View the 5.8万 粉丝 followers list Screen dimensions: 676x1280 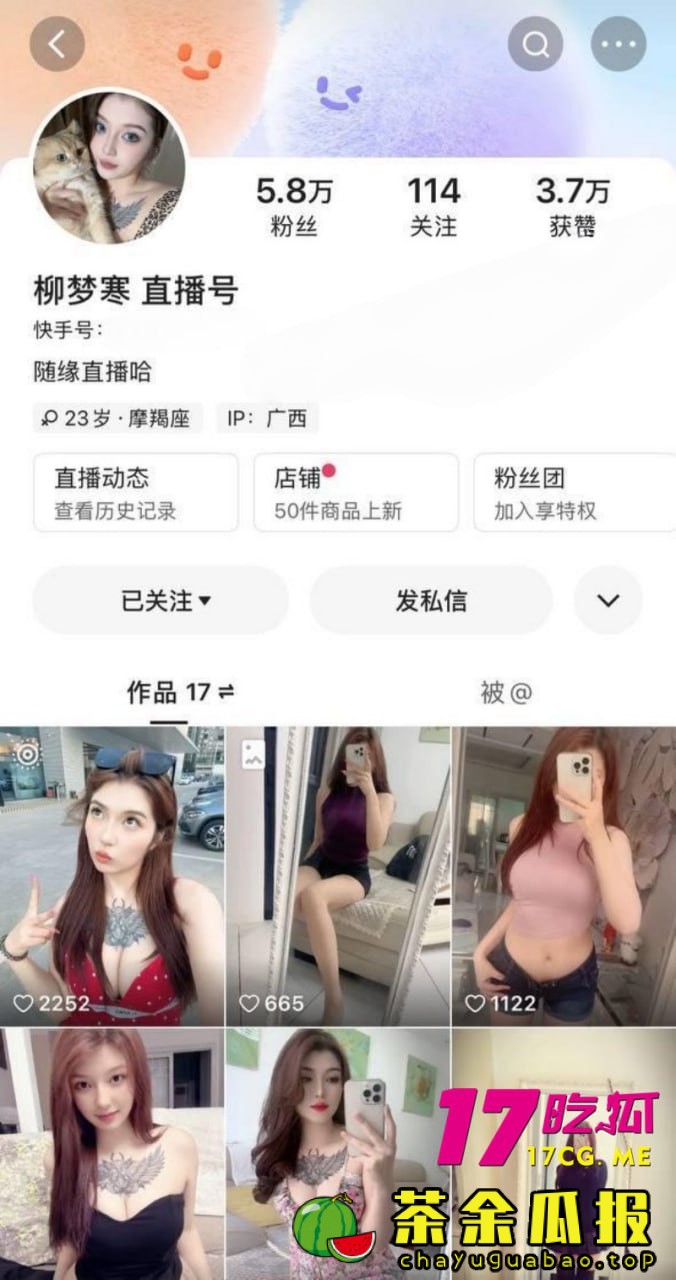[293, 206]
